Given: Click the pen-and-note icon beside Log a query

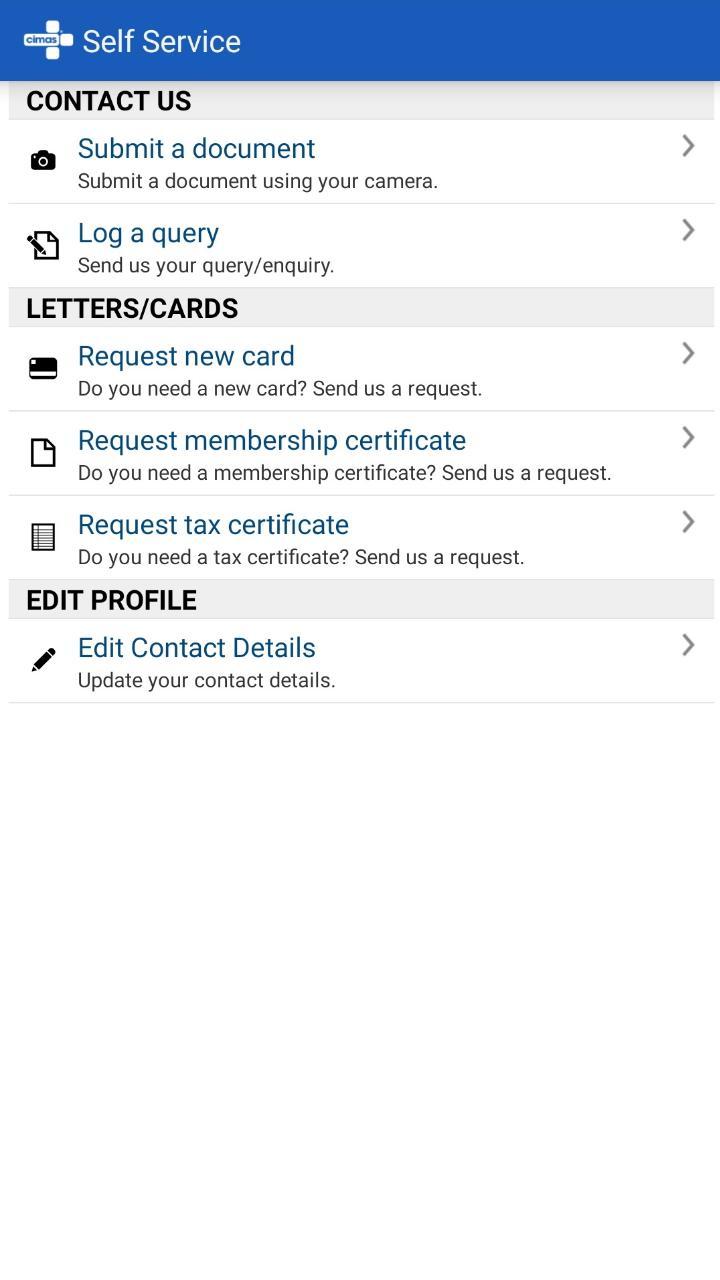Looking at the screenshot, I should pos(42,245).
